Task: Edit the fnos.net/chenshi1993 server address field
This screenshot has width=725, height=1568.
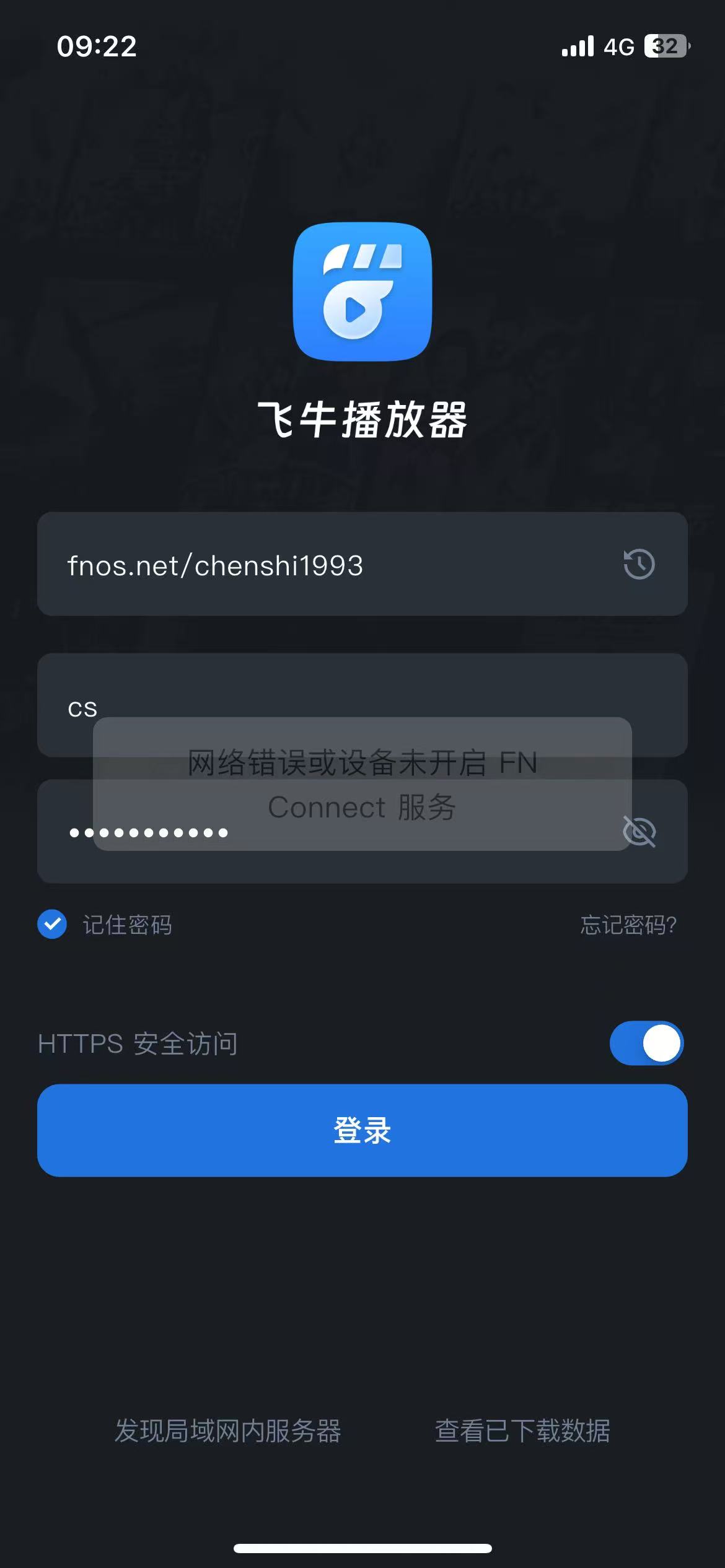Action: [x=310, y=565]
